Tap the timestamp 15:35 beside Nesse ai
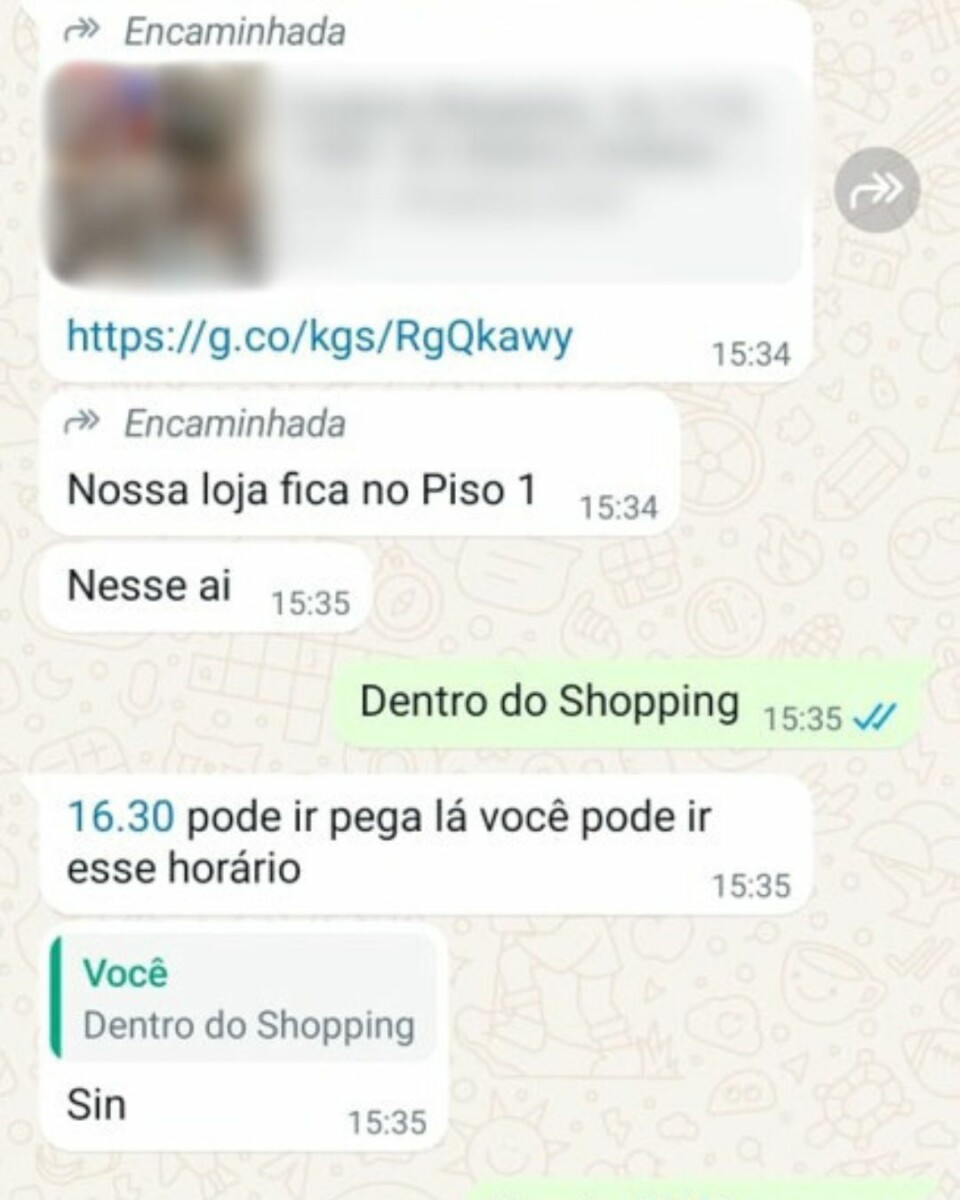 [x=312, y=600]
